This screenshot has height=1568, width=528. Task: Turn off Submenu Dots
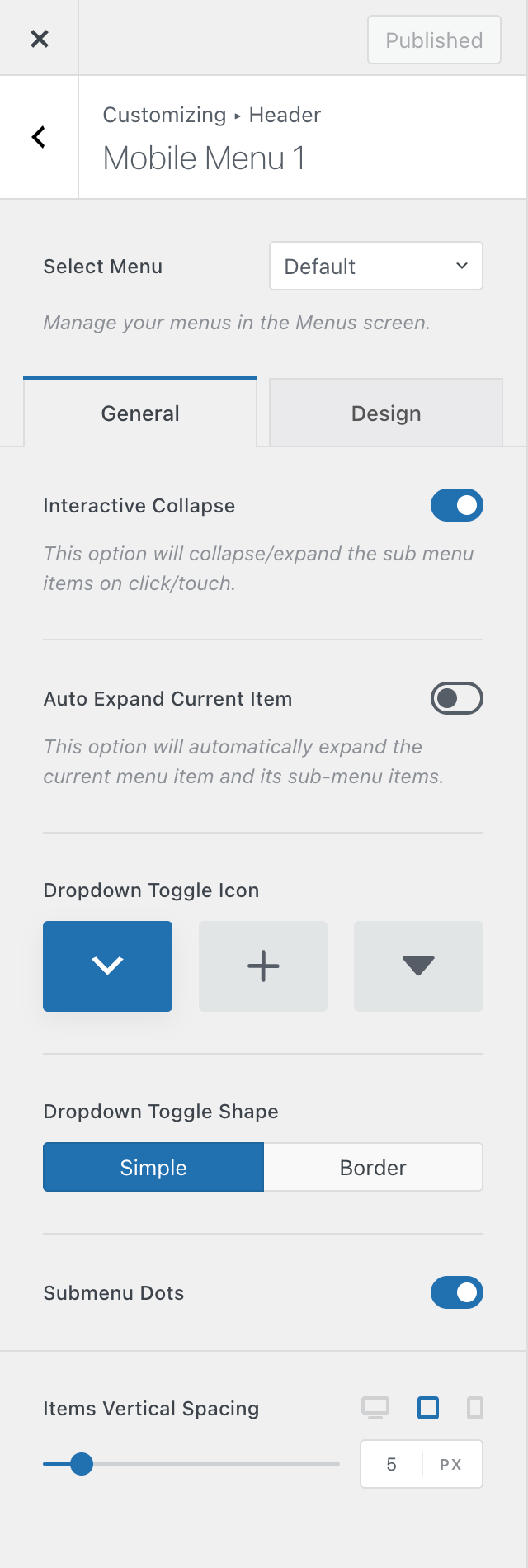point(456,1292)
